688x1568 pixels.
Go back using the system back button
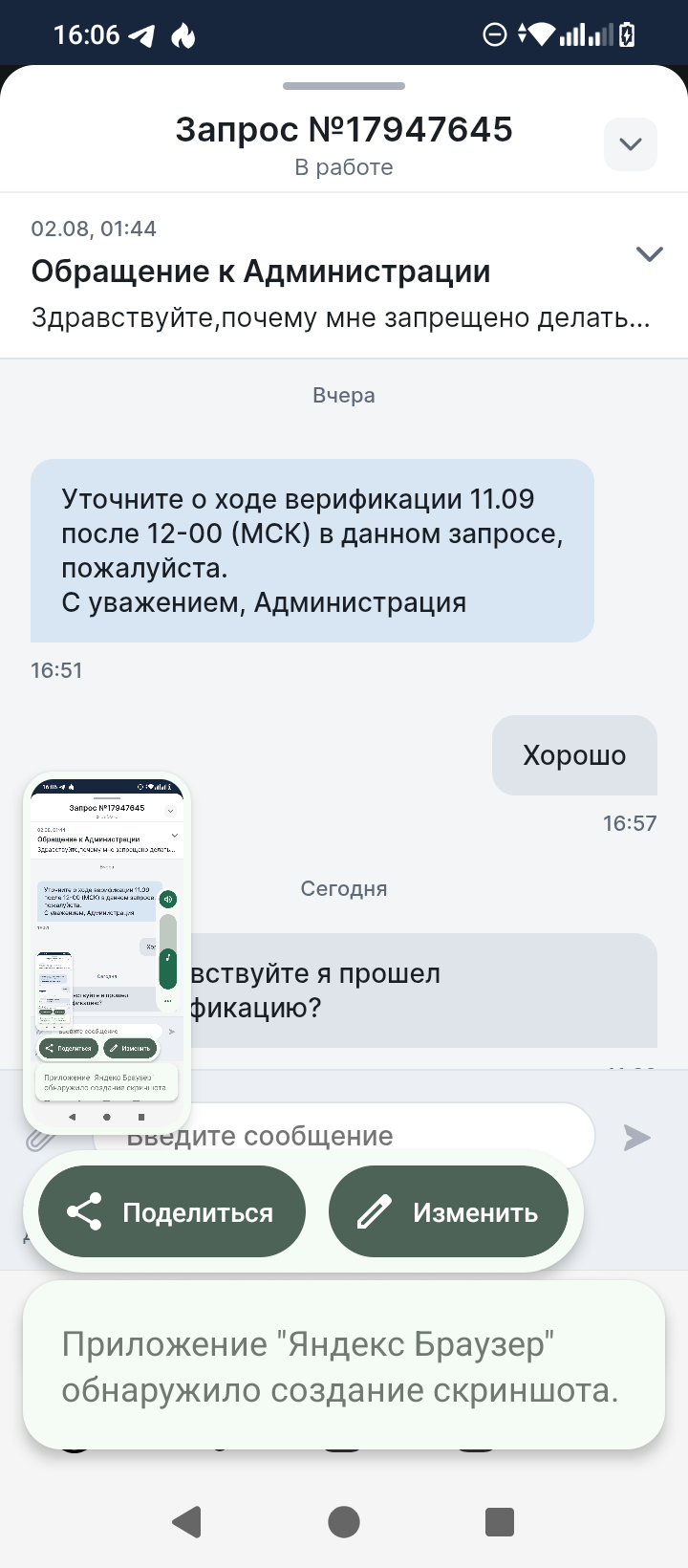click(187, 1521)
